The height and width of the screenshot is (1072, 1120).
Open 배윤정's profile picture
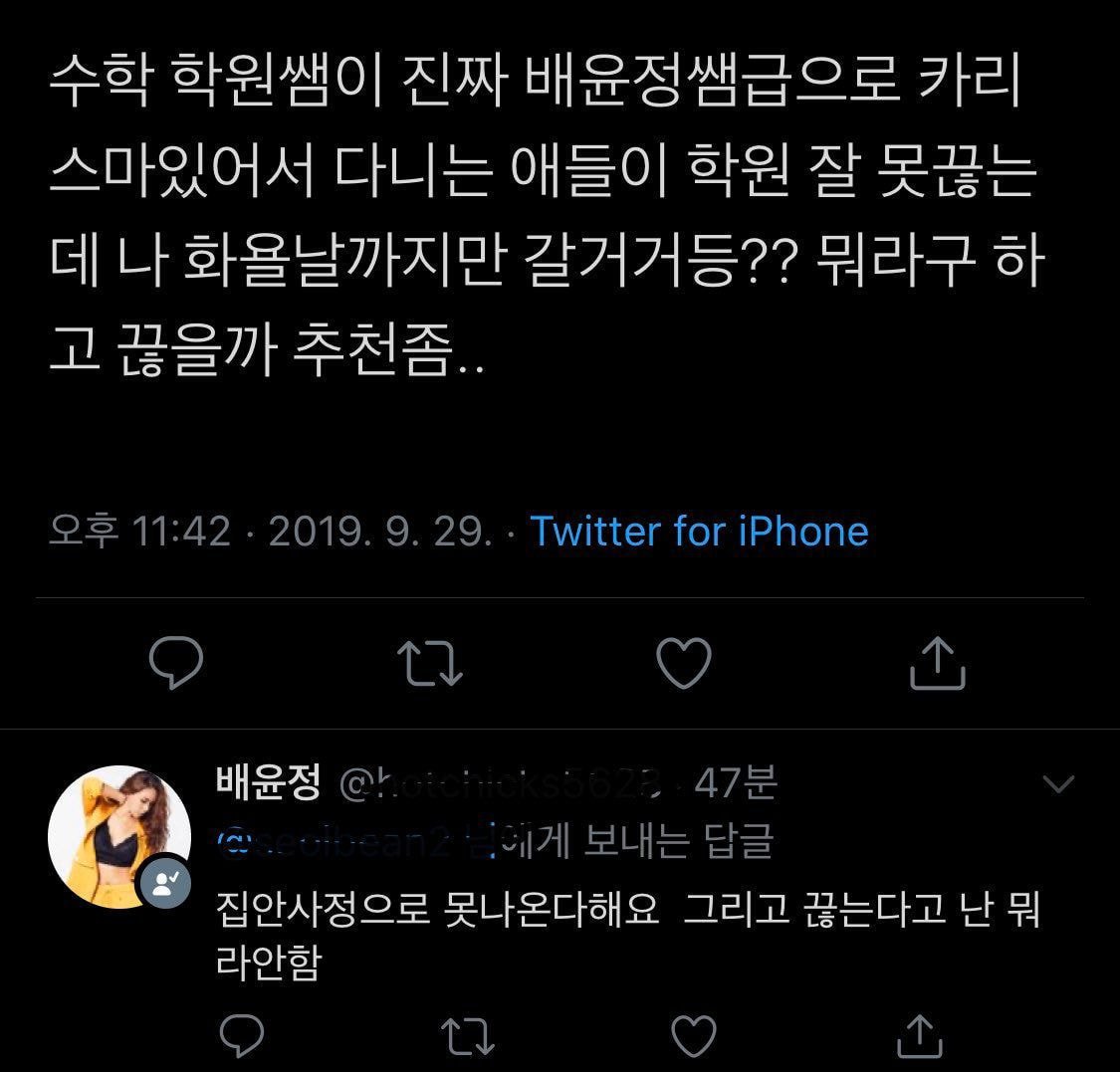pyautogui.click(x=119, y=837)
